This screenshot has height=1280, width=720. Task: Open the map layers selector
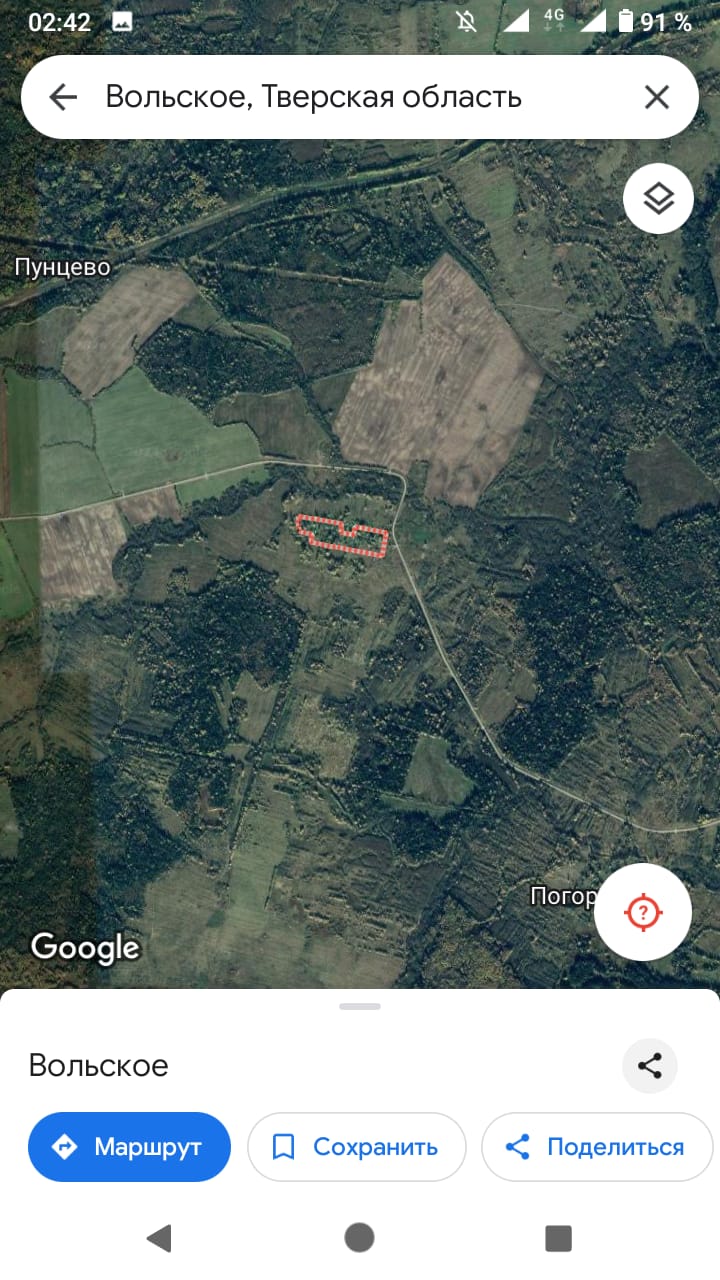coord(658,199)
